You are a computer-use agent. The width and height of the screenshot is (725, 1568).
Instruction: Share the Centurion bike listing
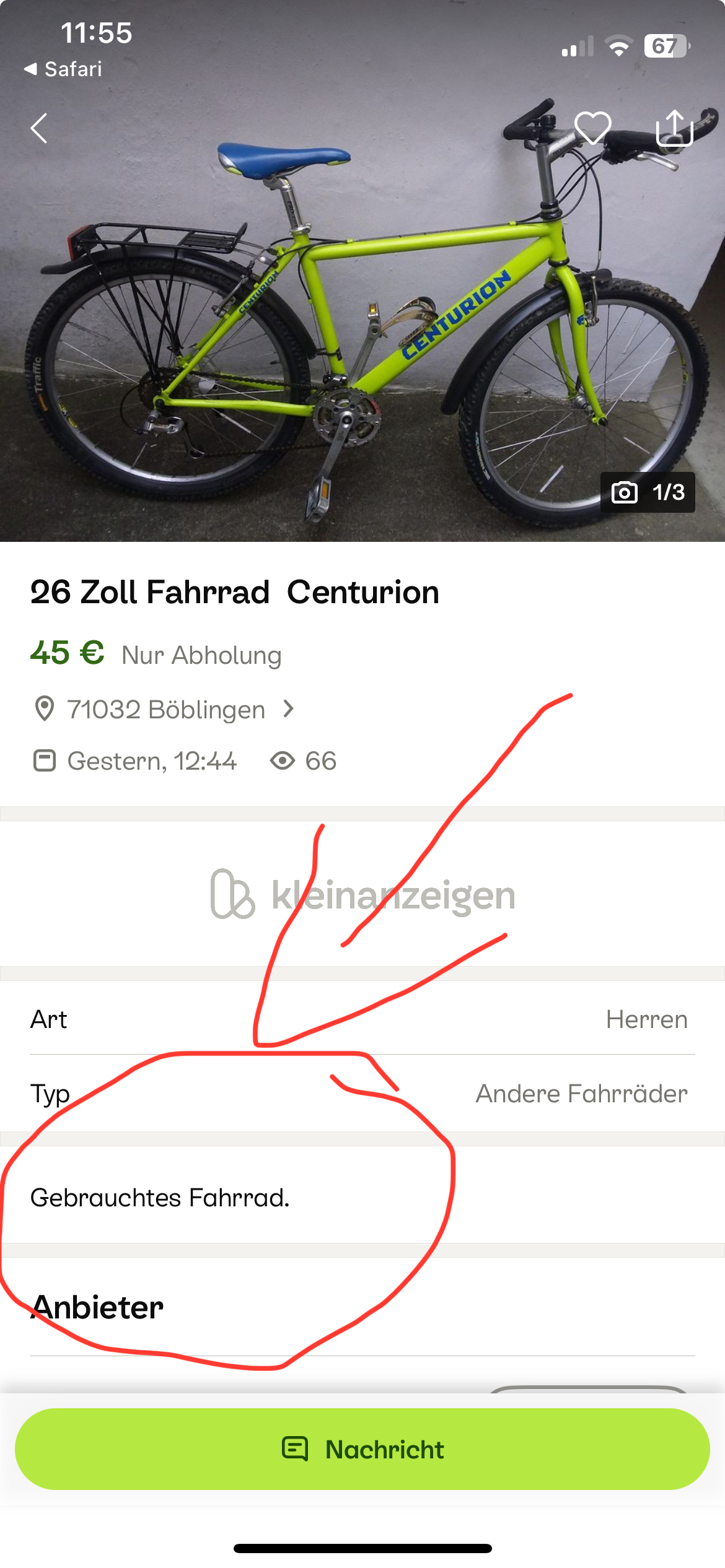[674, 128]
